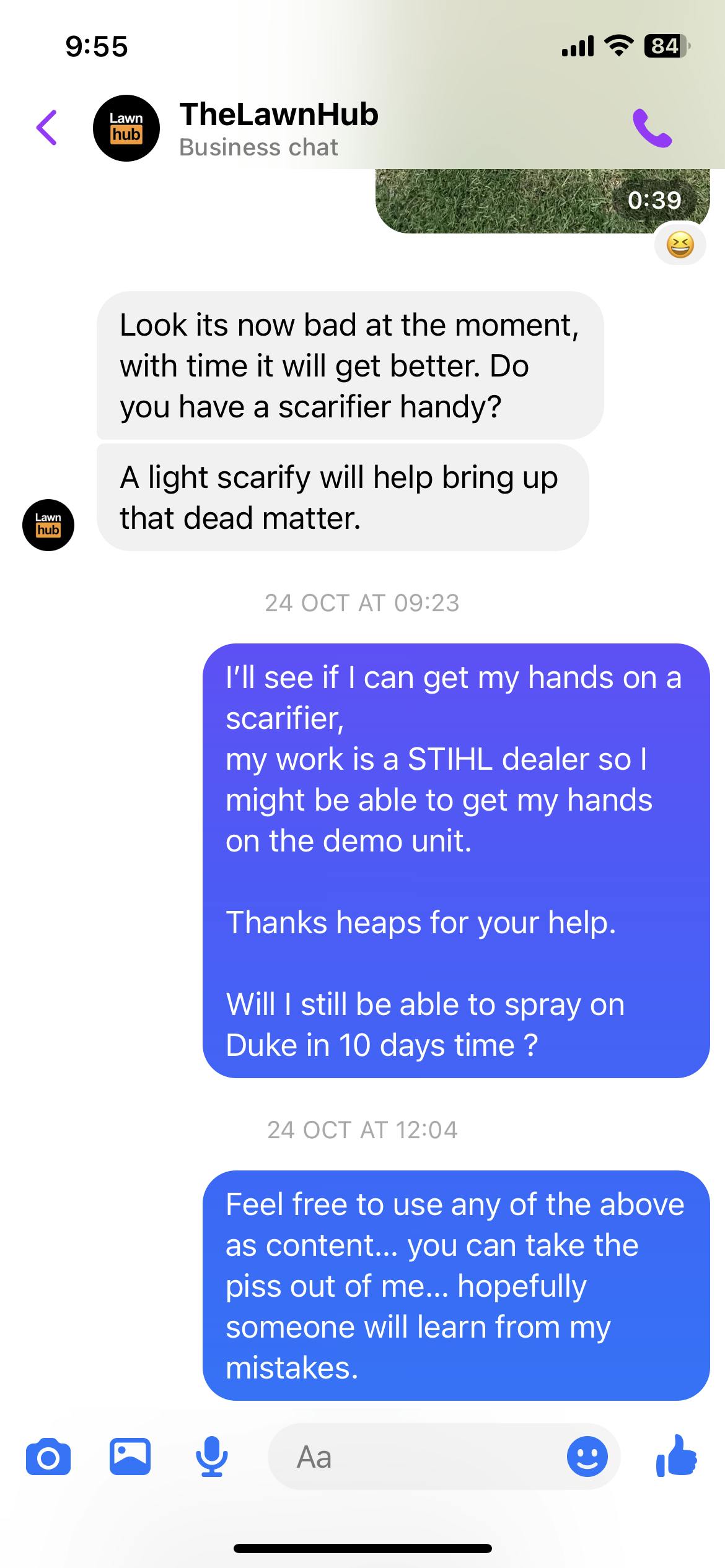Send a thumbs up like

676,1456
